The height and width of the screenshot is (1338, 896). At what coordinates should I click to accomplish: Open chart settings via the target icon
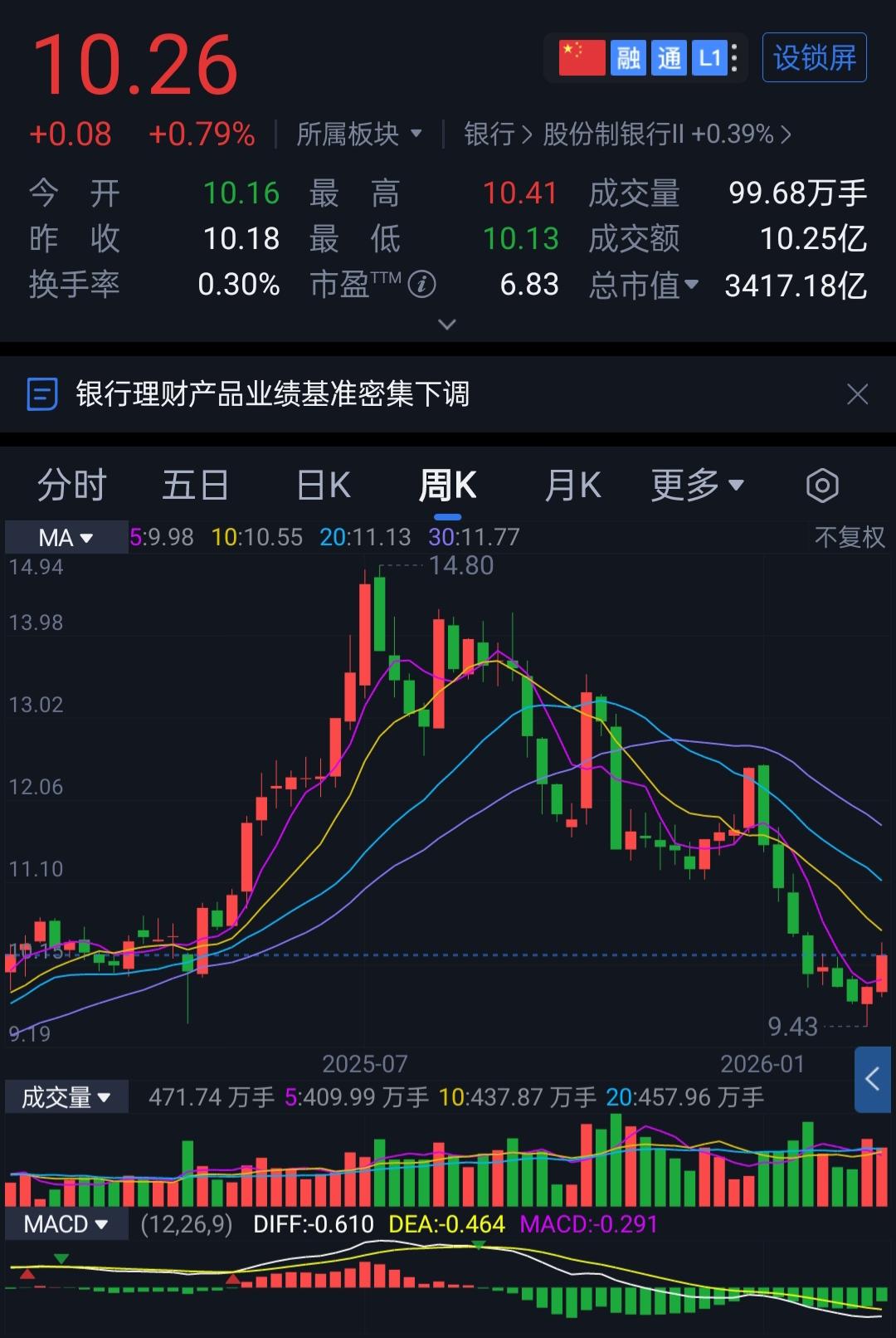click(x=822, y=485)
